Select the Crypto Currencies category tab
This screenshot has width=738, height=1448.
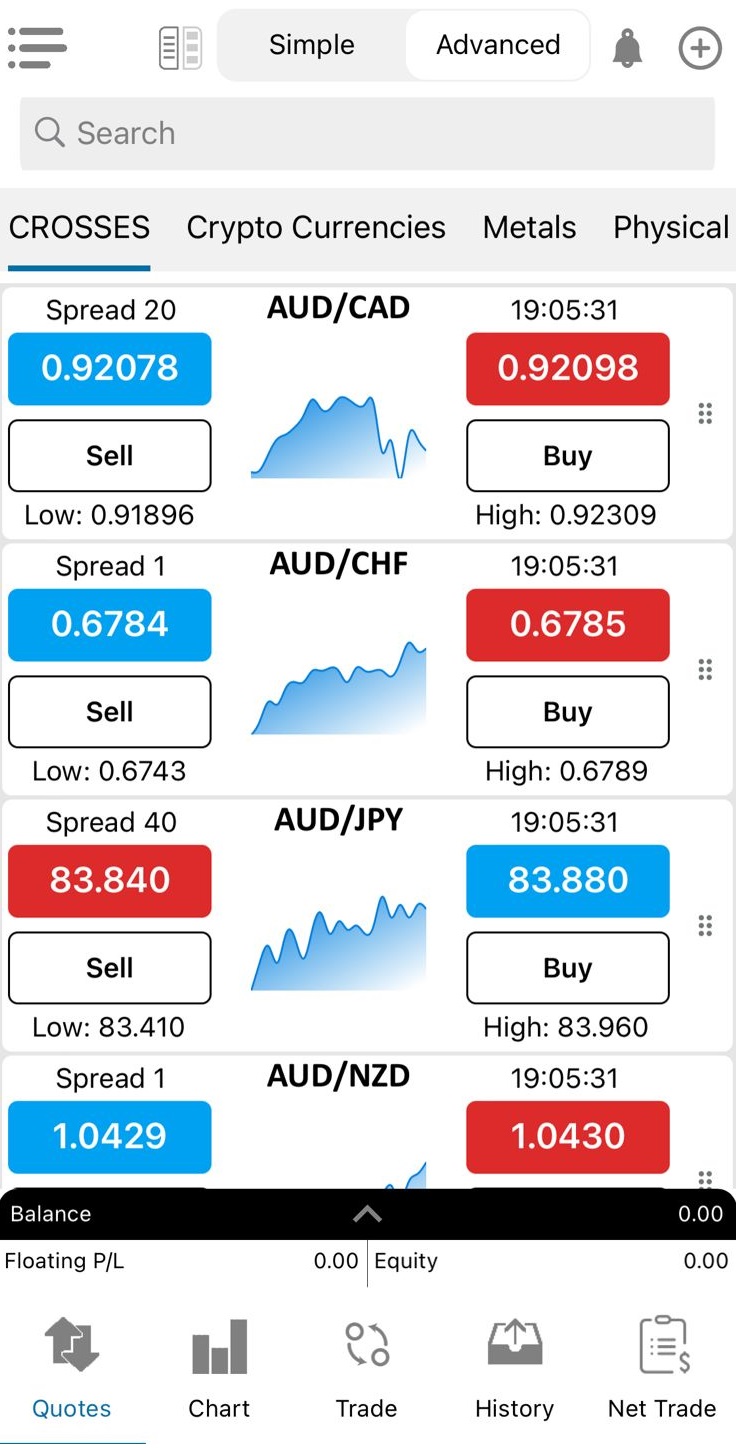[x=316, y=228]
